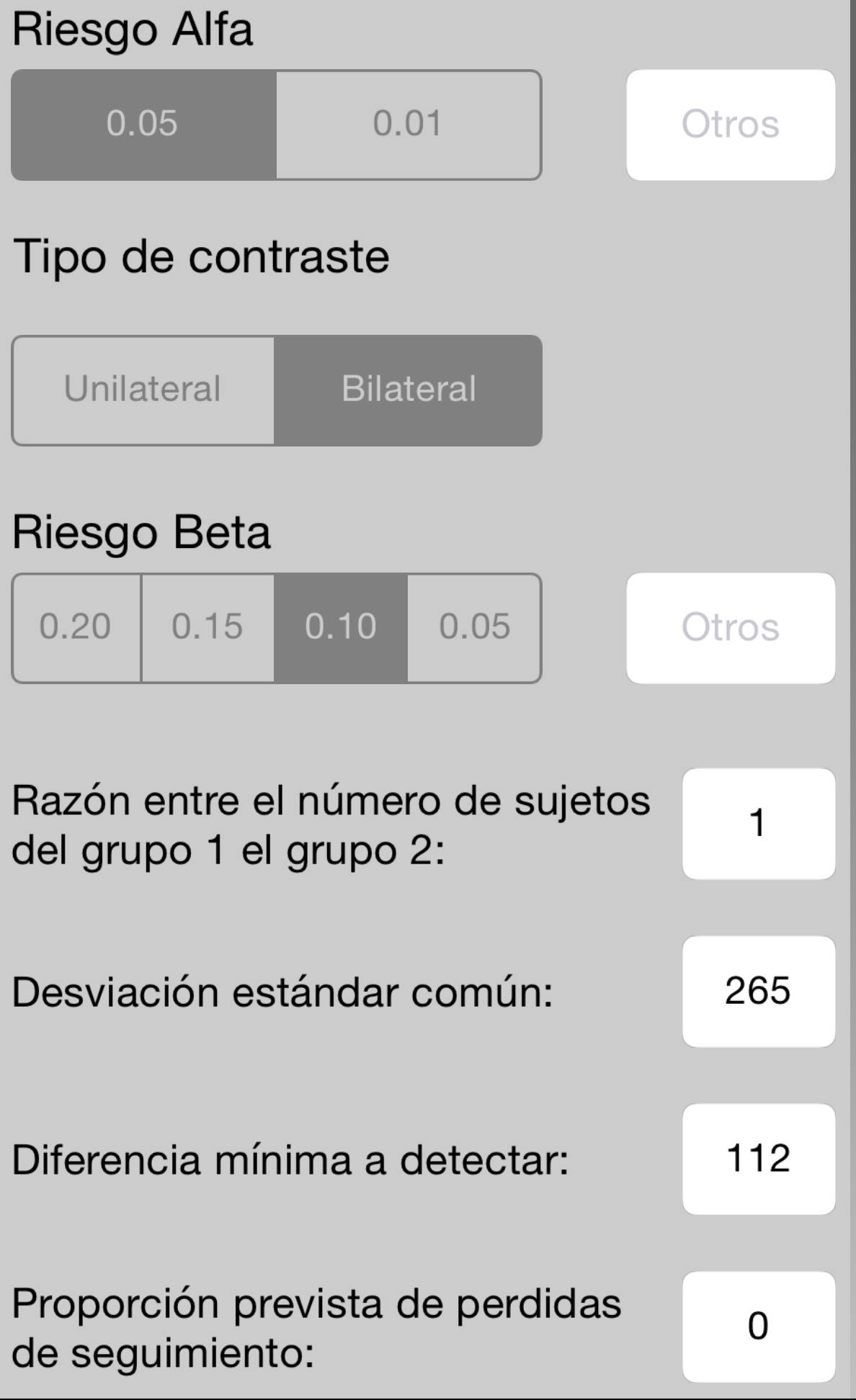Set Riesgo Beta to 0.10
This screenshot has width=856, height=1400.
341,627
